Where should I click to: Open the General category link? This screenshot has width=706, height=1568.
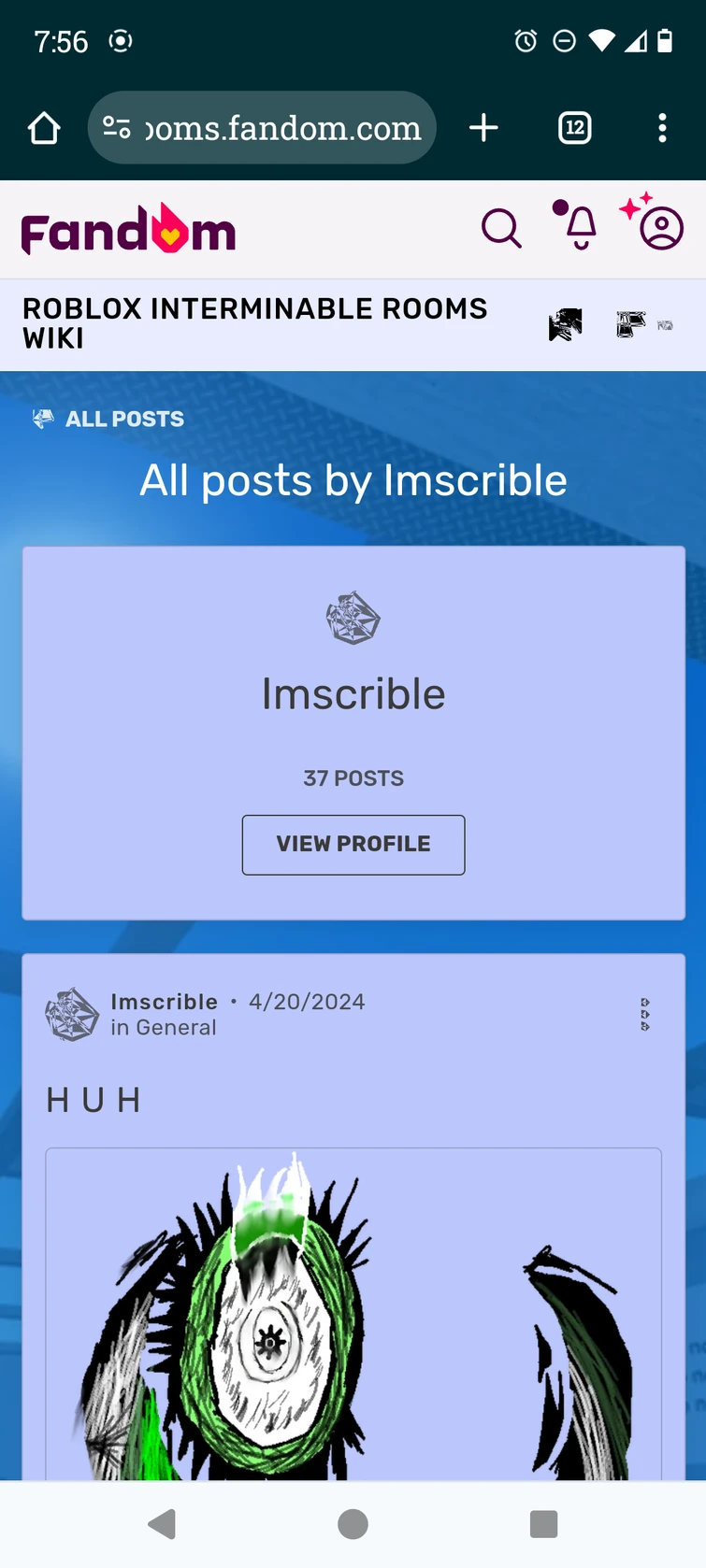(176, 1028)
